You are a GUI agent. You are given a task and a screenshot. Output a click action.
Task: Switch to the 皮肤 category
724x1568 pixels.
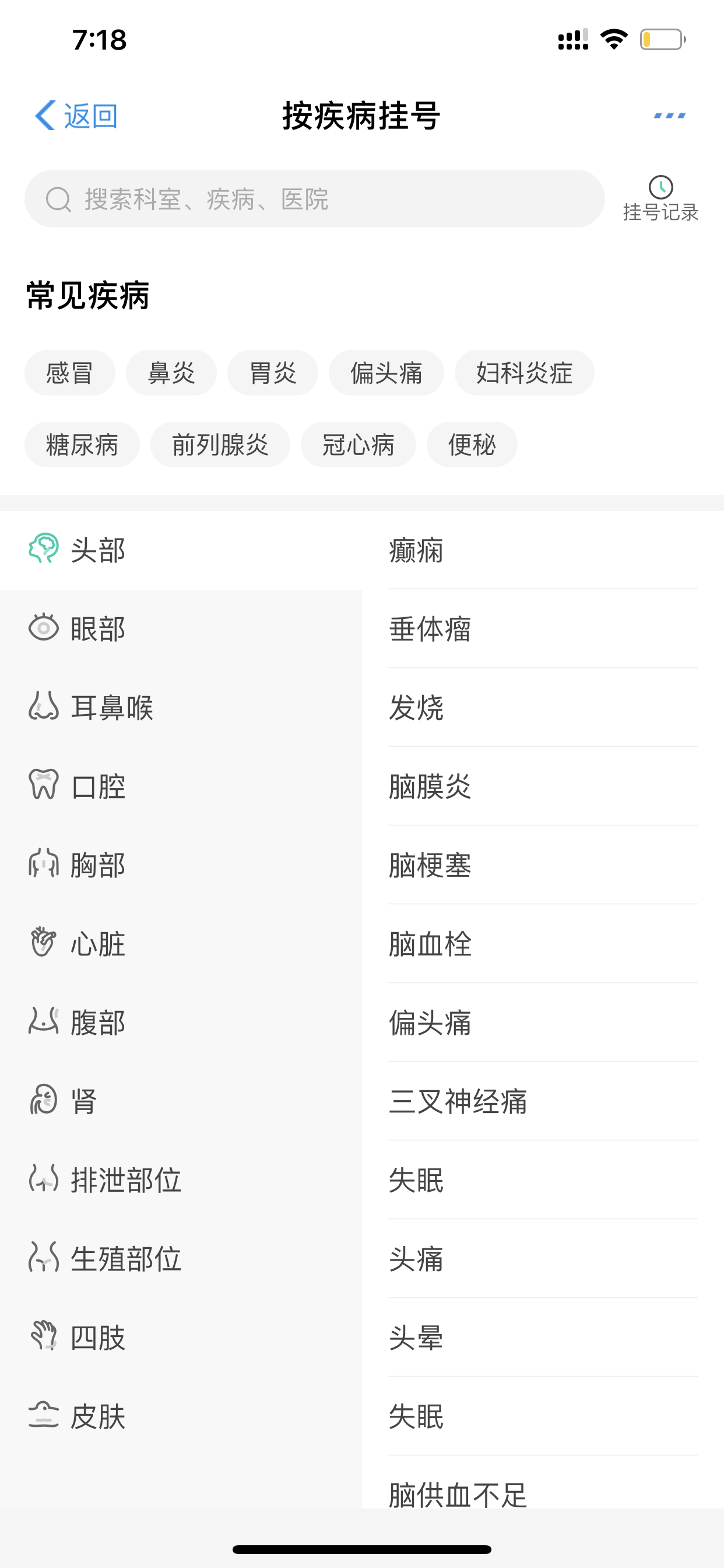[x=181, y=1416]
